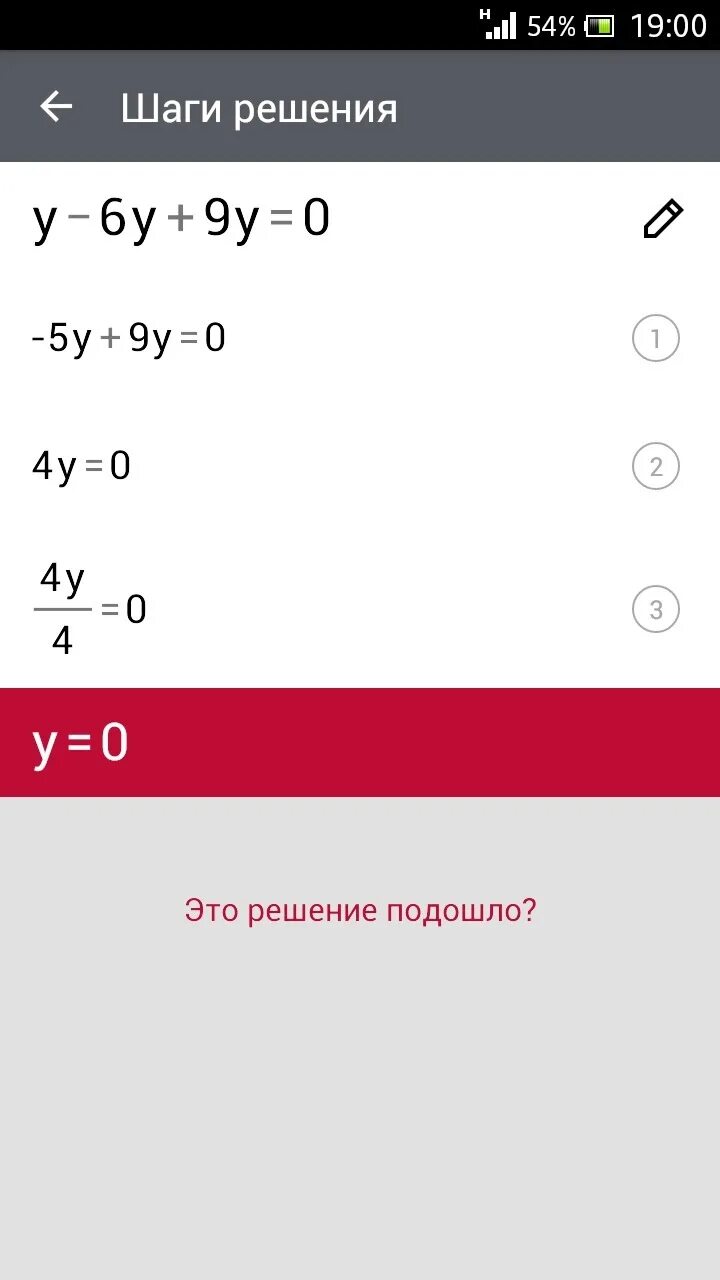Go back from Шаги решения
The width and height of the screenshot is (720, 1280).
[x=56, y=106]
